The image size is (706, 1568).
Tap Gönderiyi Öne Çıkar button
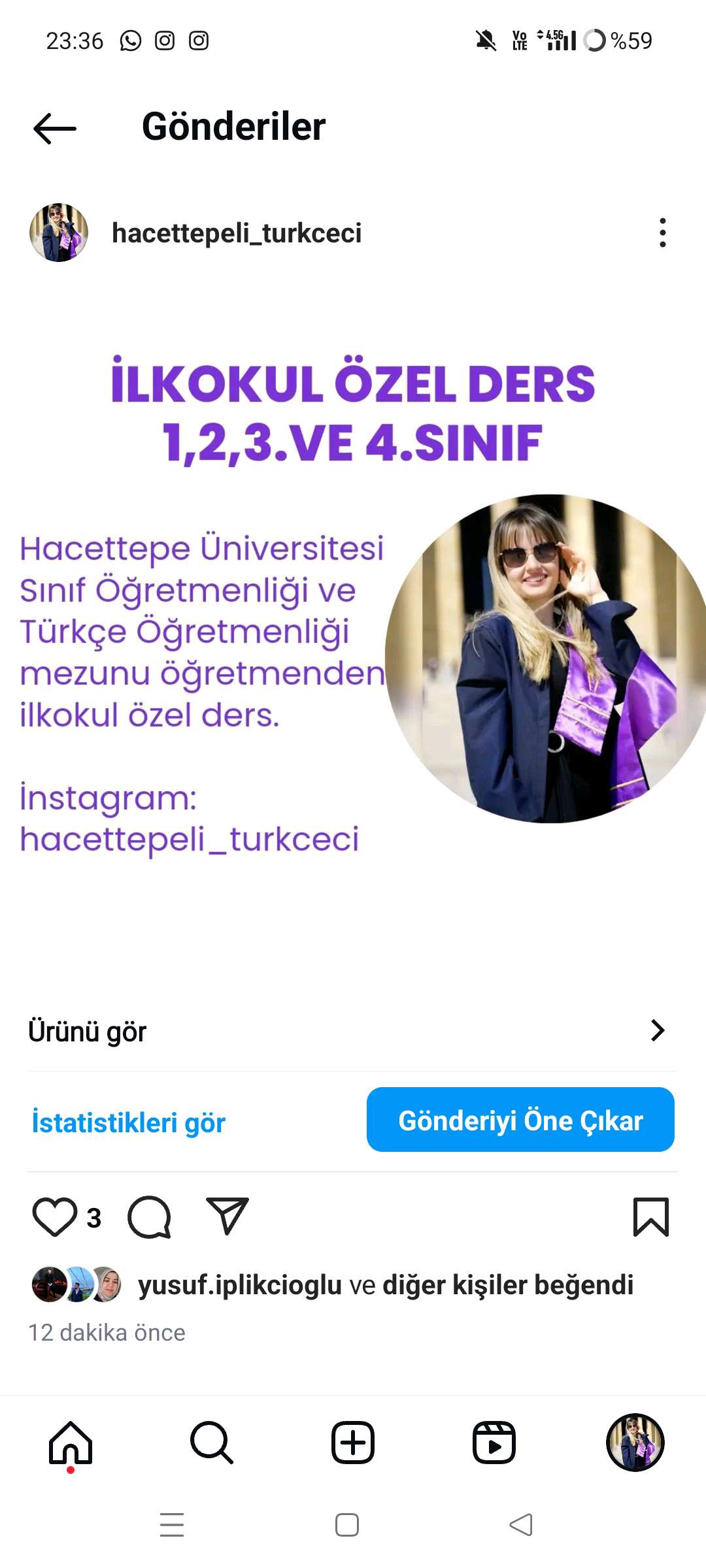(x=520, y=1120)
